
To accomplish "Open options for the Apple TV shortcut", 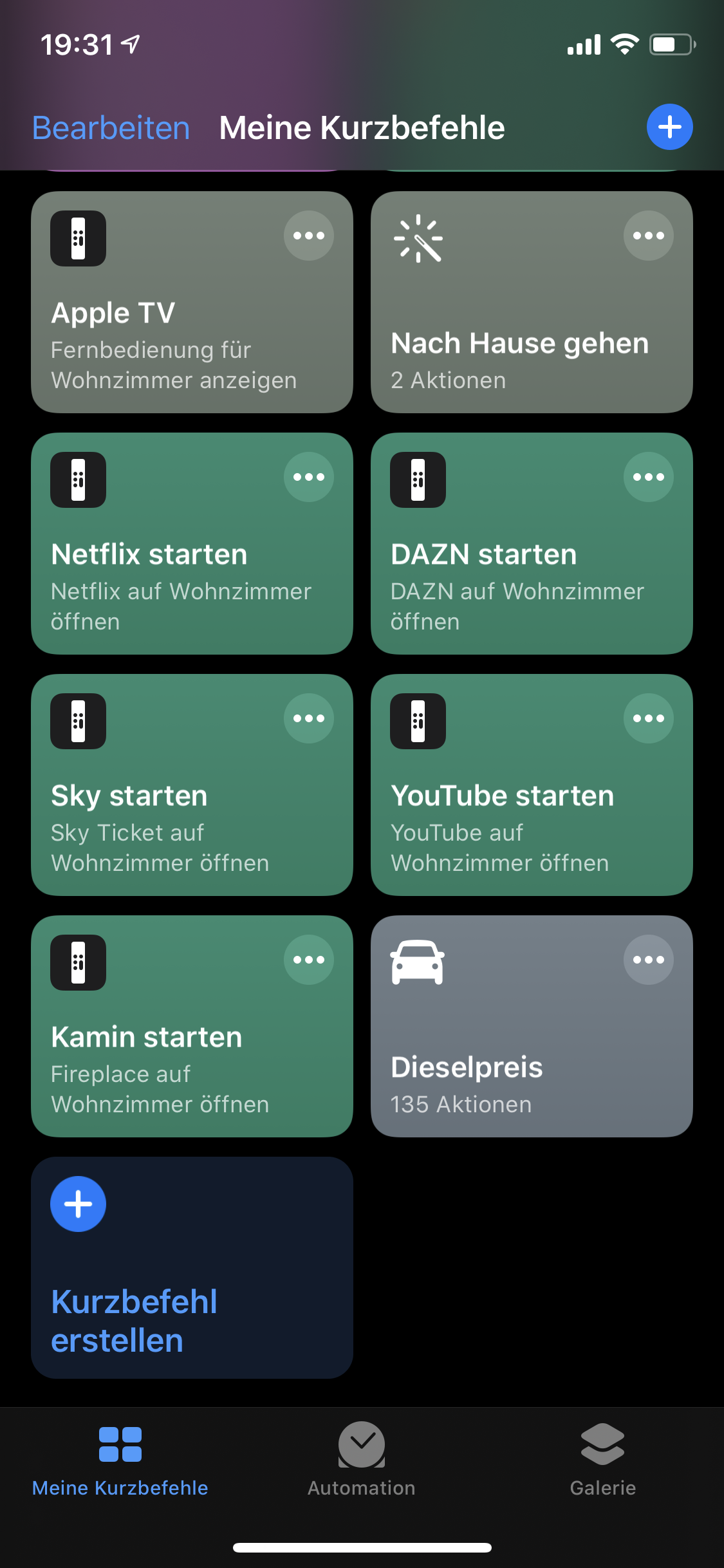I will tap(309, 236).
